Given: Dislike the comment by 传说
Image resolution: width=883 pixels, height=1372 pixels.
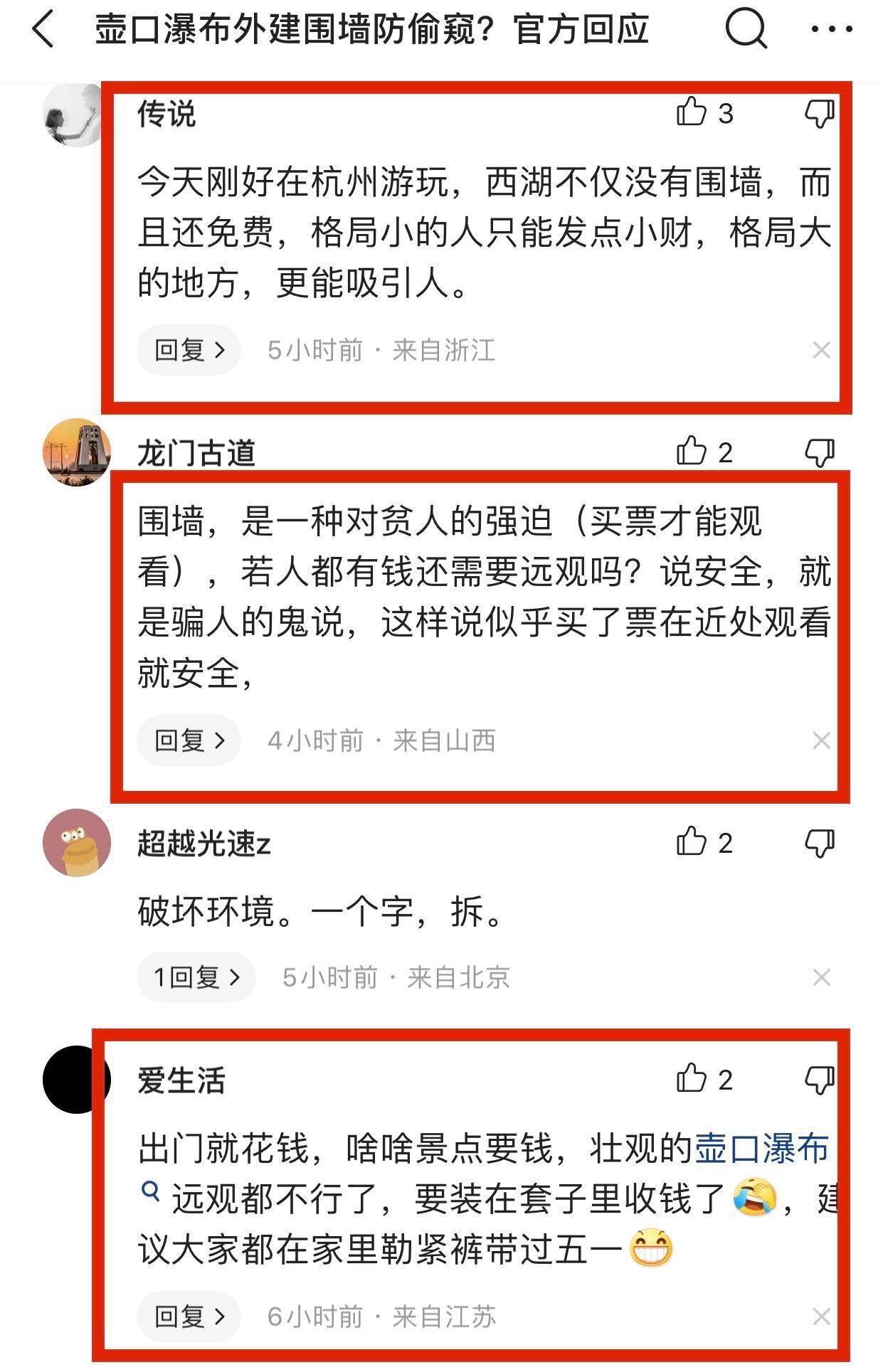Looking at the screenshot, I should pos(819,113).
